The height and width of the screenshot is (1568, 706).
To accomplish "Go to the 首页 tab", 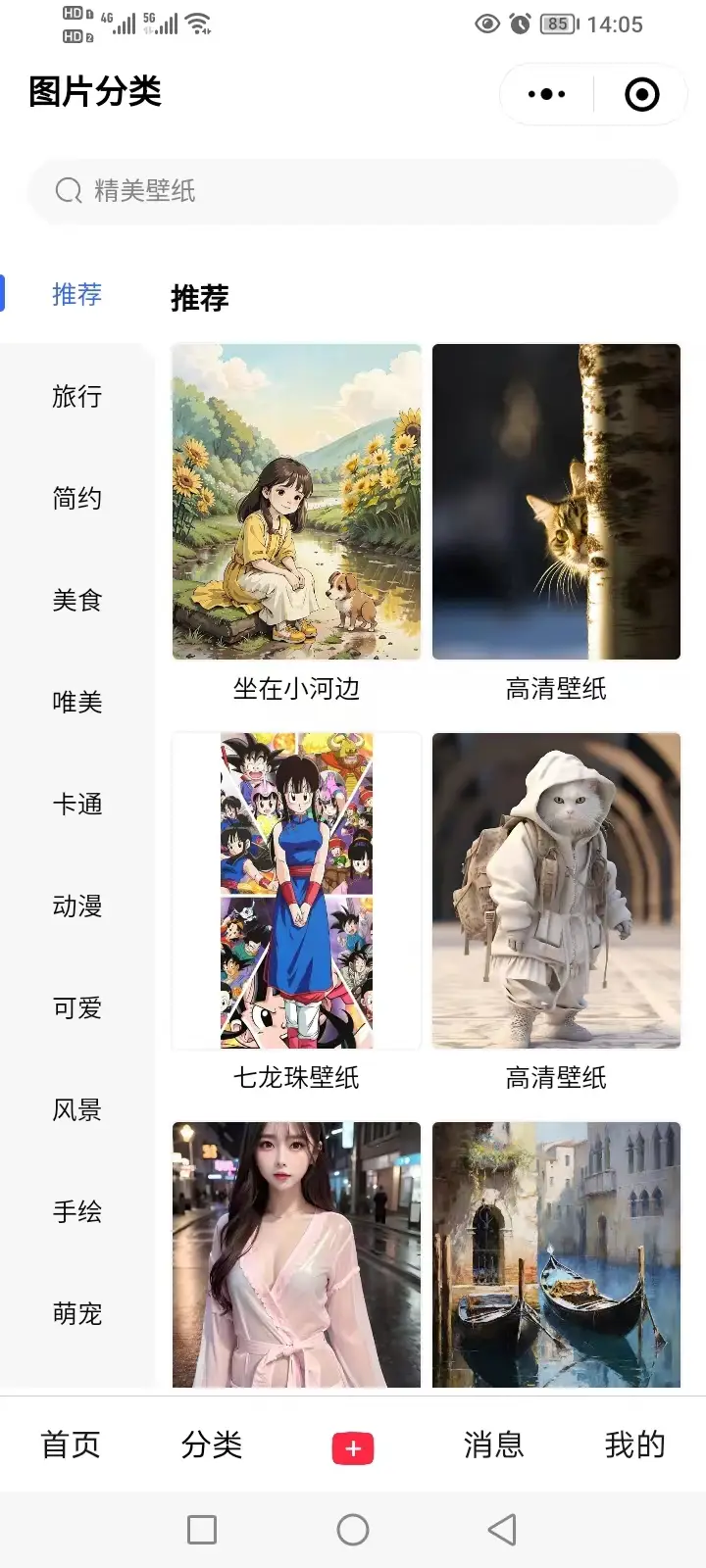I will click(71, 1445).
